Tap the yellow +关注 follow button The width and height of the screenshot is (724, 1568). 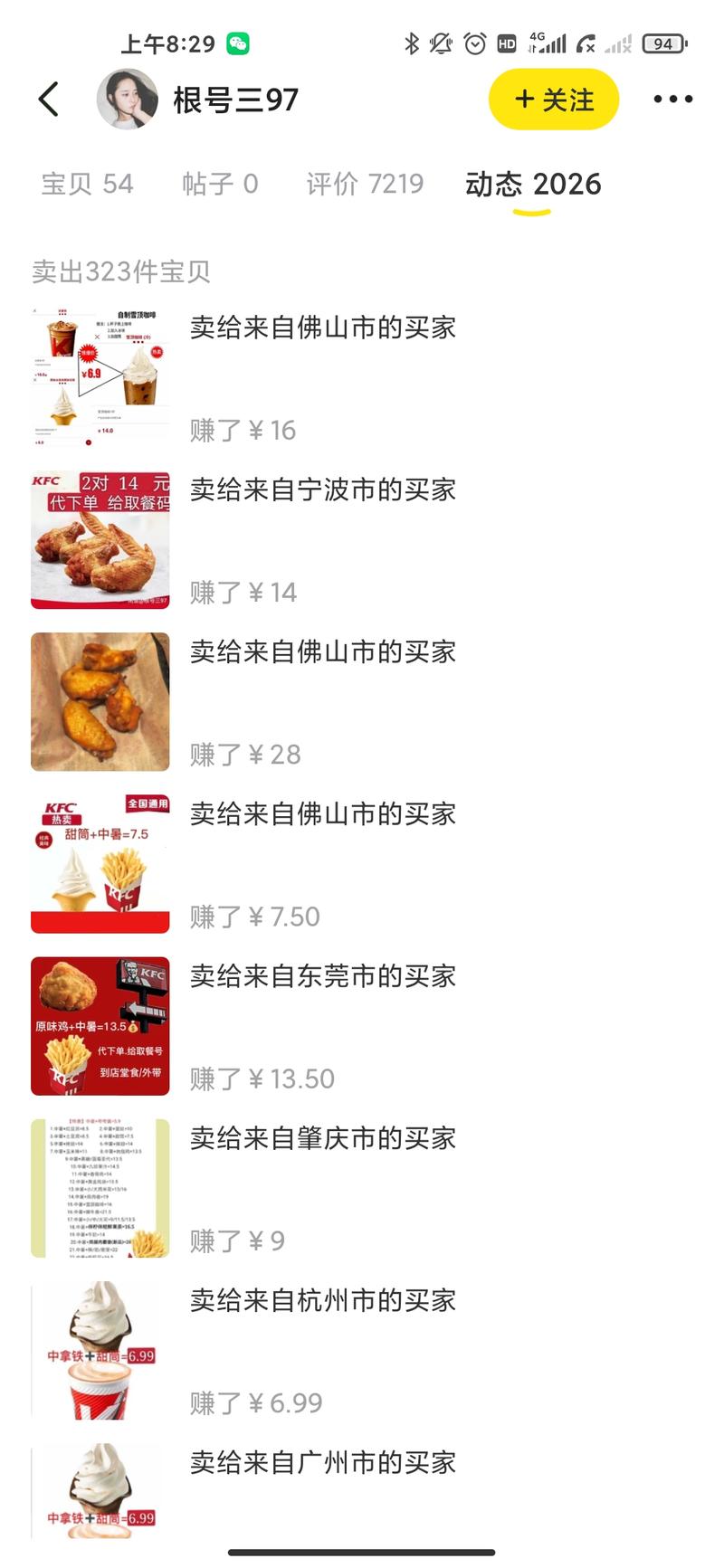[x=553, y=100]
